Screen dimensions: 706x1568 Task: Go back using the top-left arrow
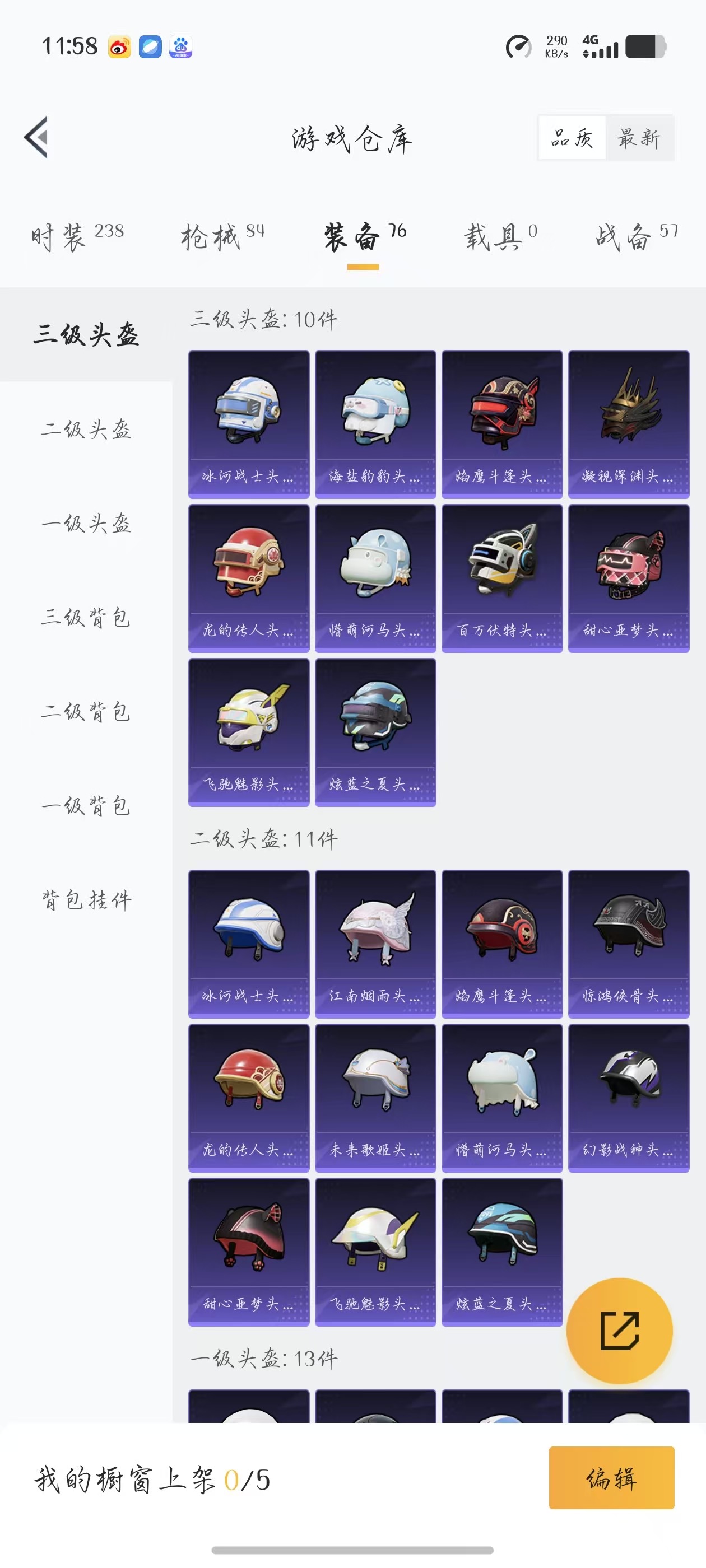coord(36,138)
